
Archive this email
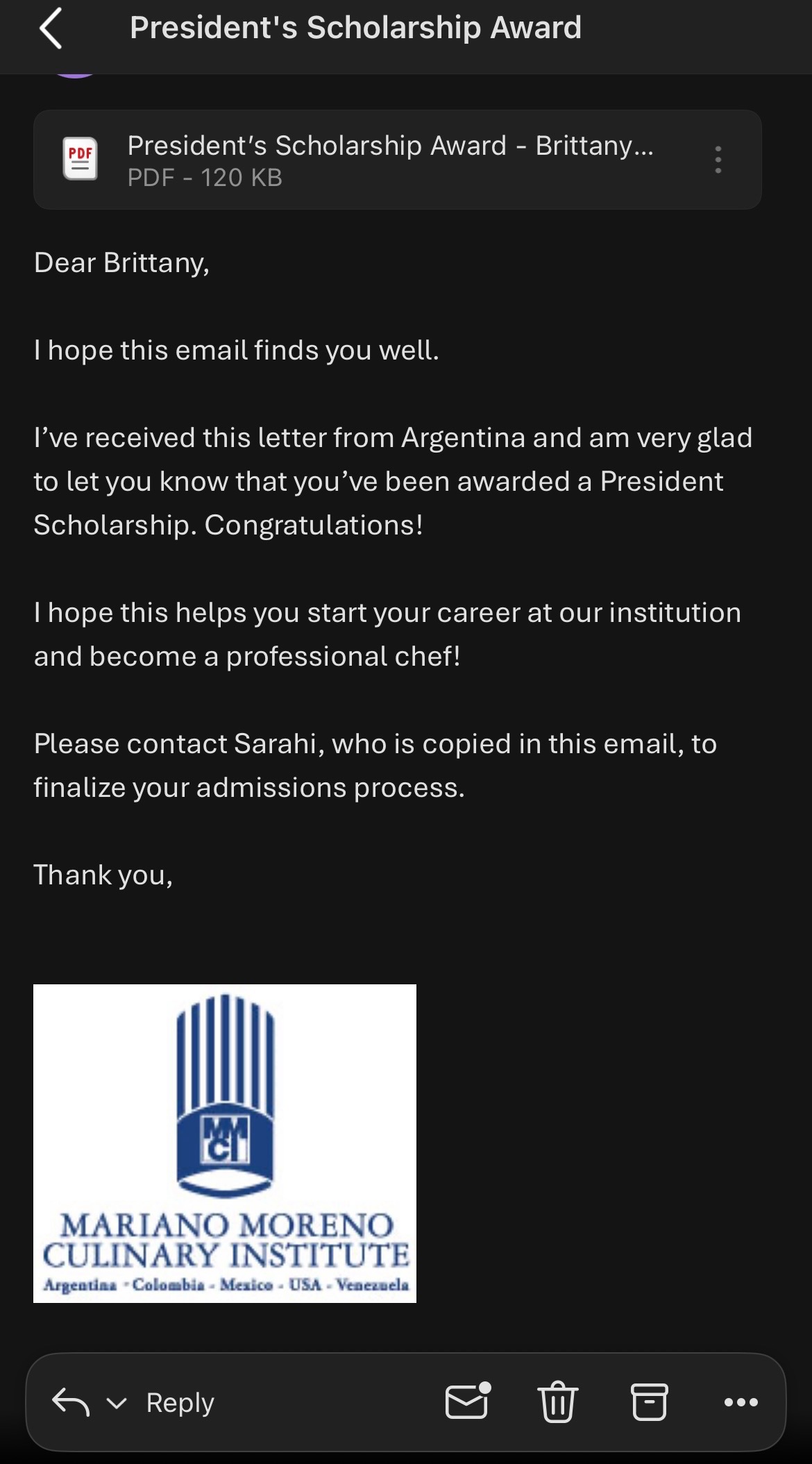click(x=649, y=1402)
